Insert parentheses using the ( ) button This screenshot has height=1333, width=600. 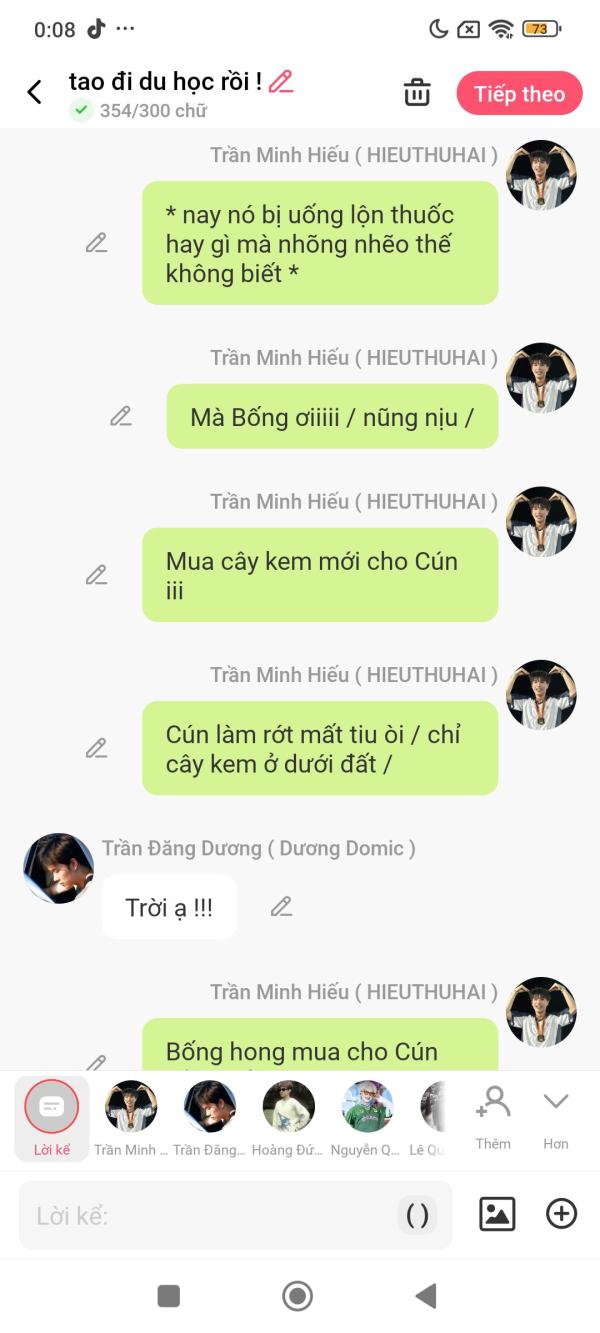pos(418,1215)
